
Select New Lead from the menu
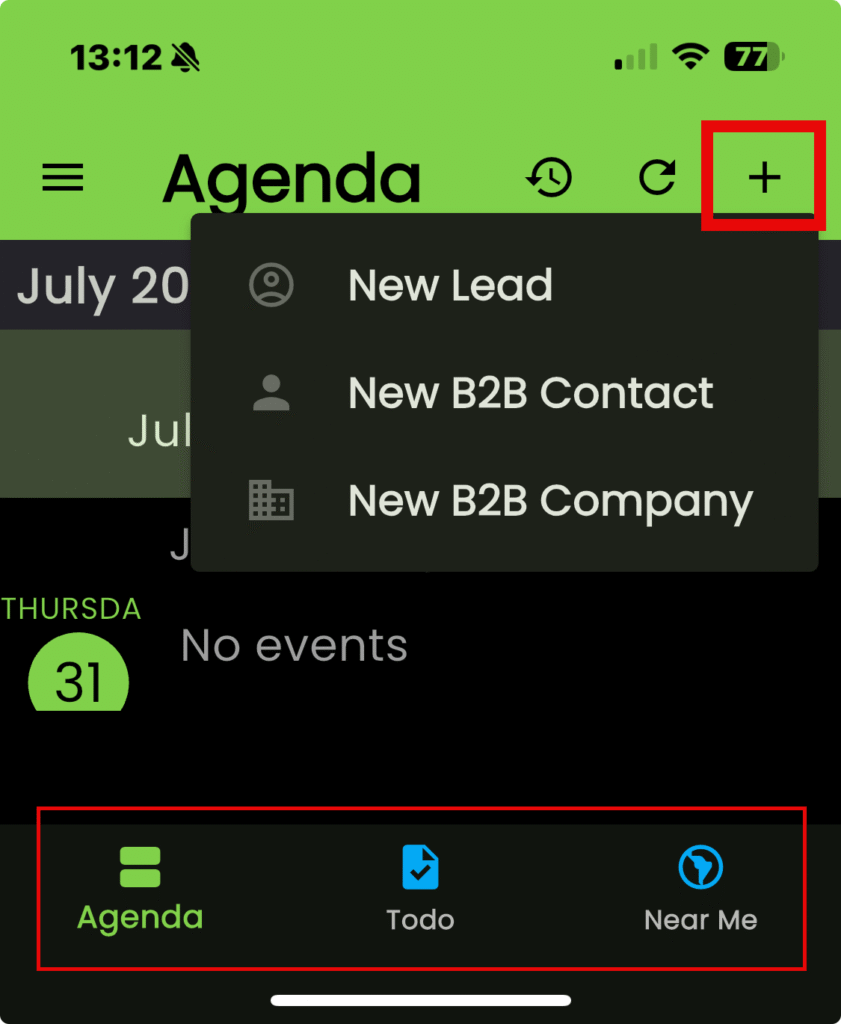coord(450,286)
